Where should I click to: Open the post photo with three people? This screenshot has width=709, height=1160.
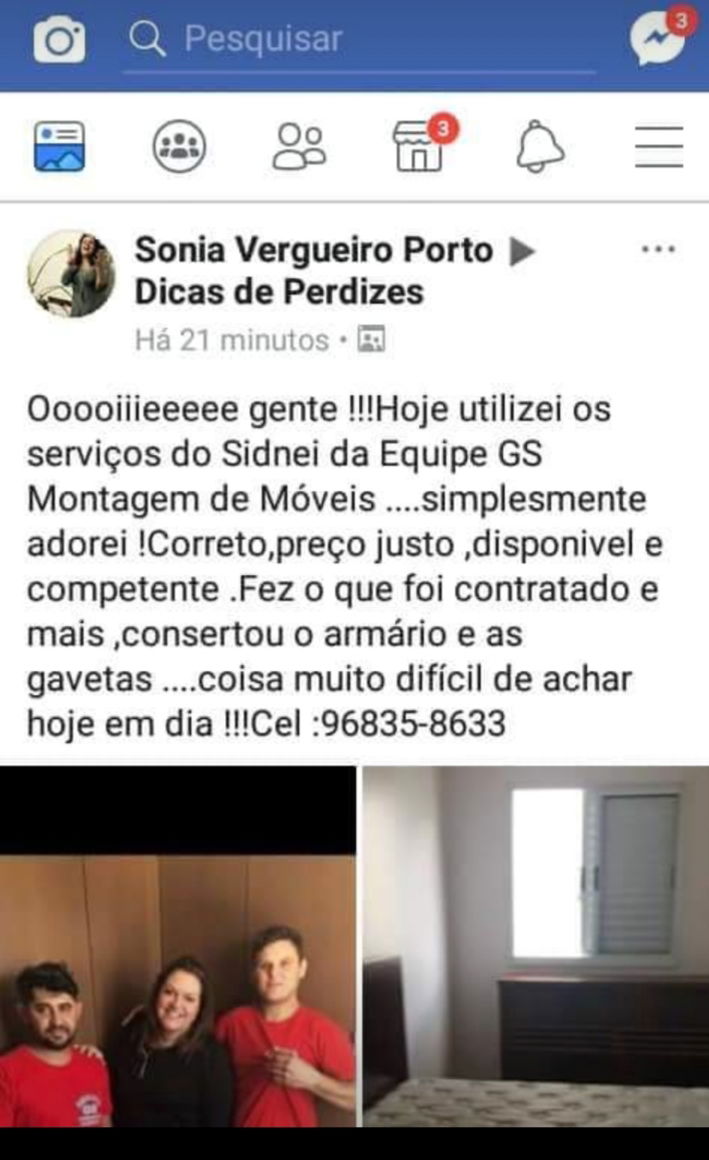[x=178, y=946]
